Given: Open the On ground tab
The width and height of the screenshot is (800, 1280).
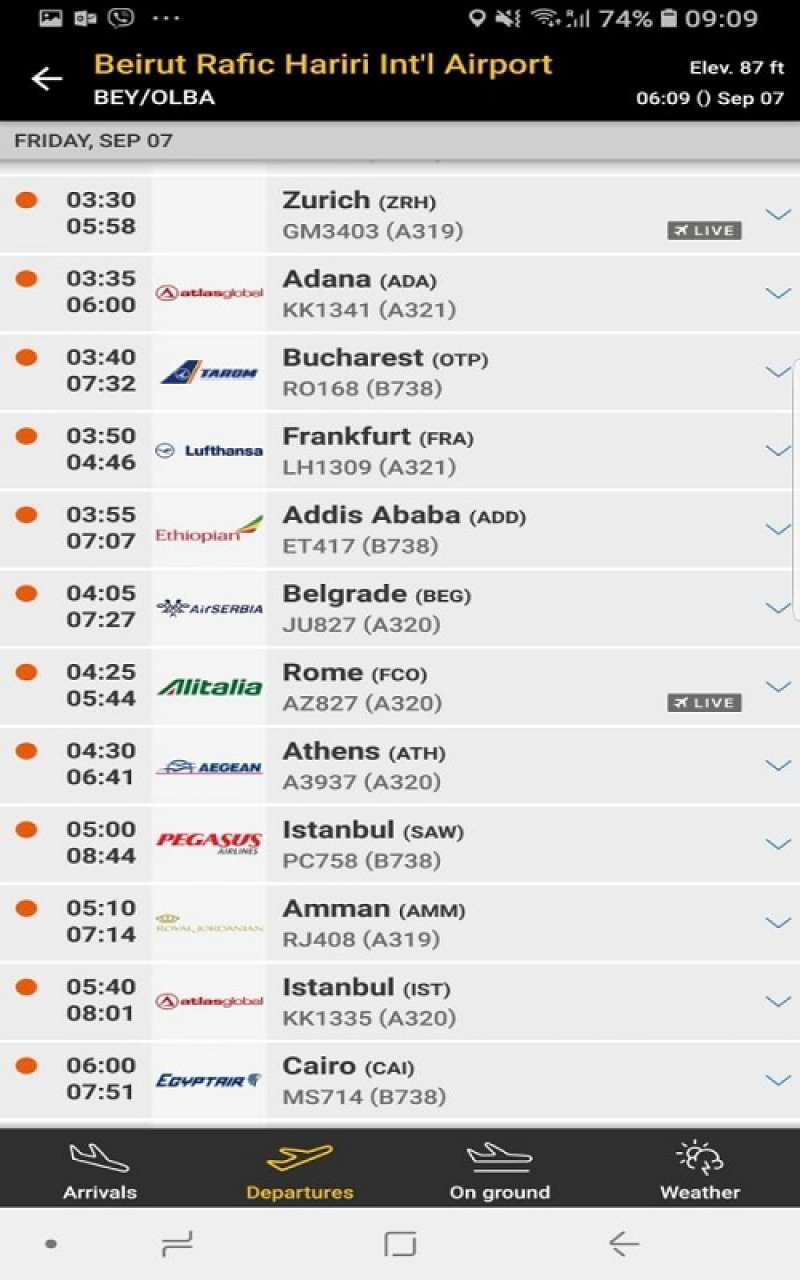Looking at the screenshot, I should point(500,1169).
